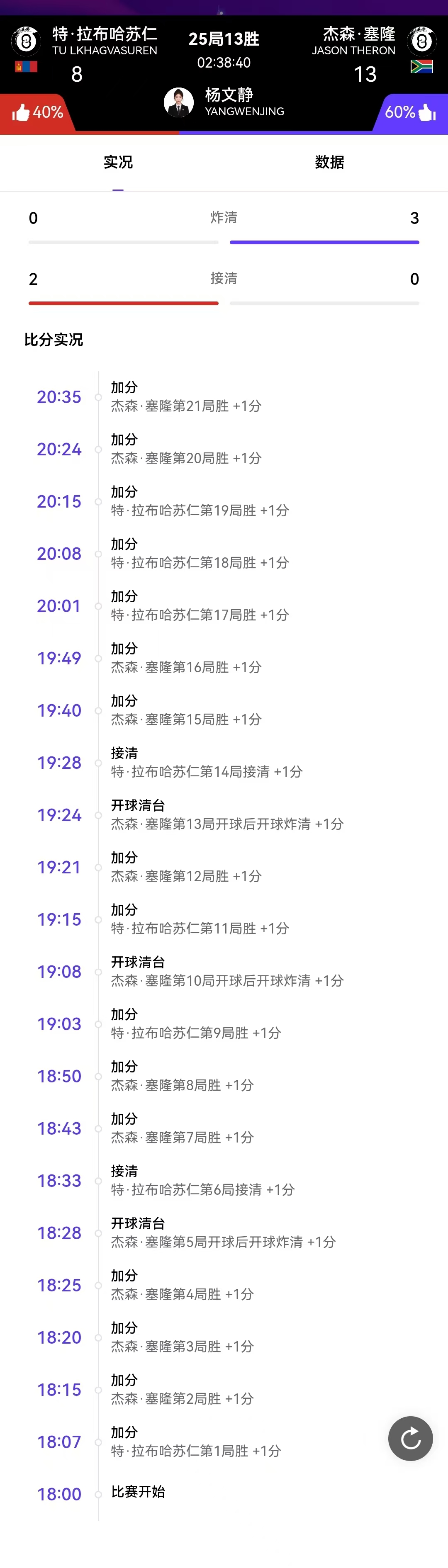Switch to the 数据 tab
Screen dimensions: 448x1568
click(x=329, y=162)
